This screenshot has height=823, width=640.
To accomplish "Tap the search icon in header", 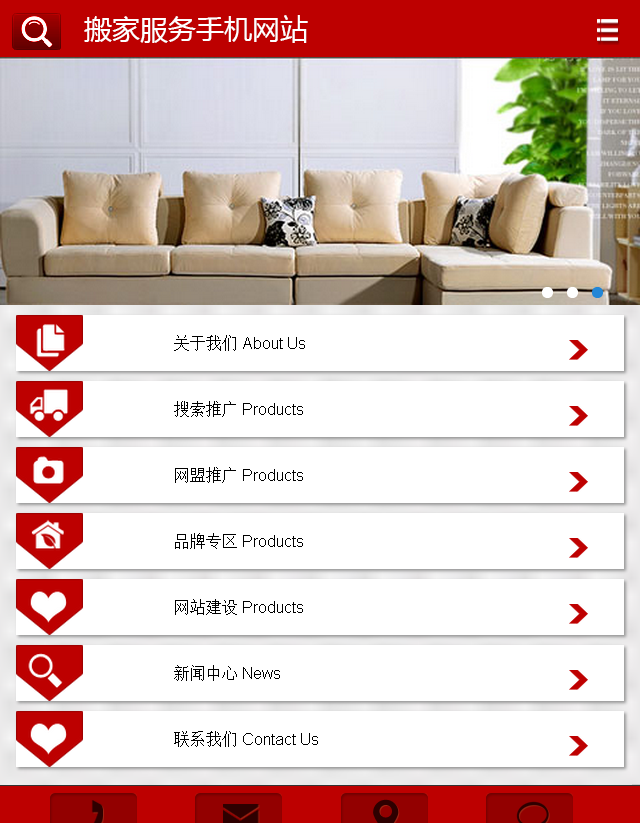I will click(36, 31).
